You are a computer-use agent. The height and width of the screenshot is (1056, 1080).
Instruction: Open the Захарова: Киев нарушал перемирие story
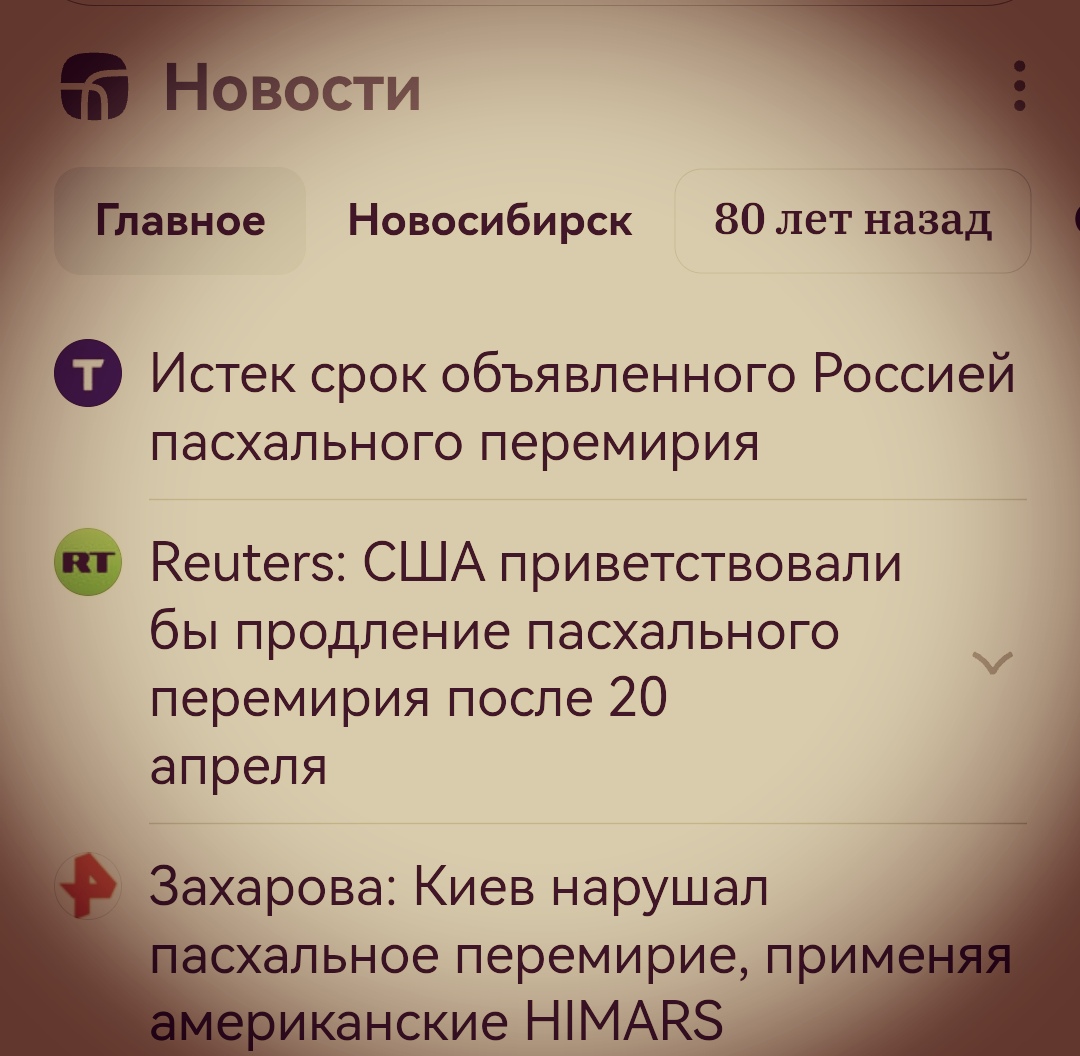point(580,953)
